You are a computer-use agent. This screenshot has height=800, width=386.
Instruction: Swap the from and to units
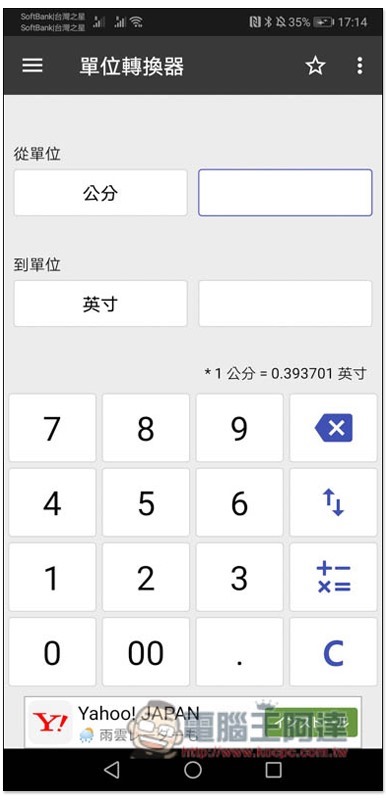(333, 503)
